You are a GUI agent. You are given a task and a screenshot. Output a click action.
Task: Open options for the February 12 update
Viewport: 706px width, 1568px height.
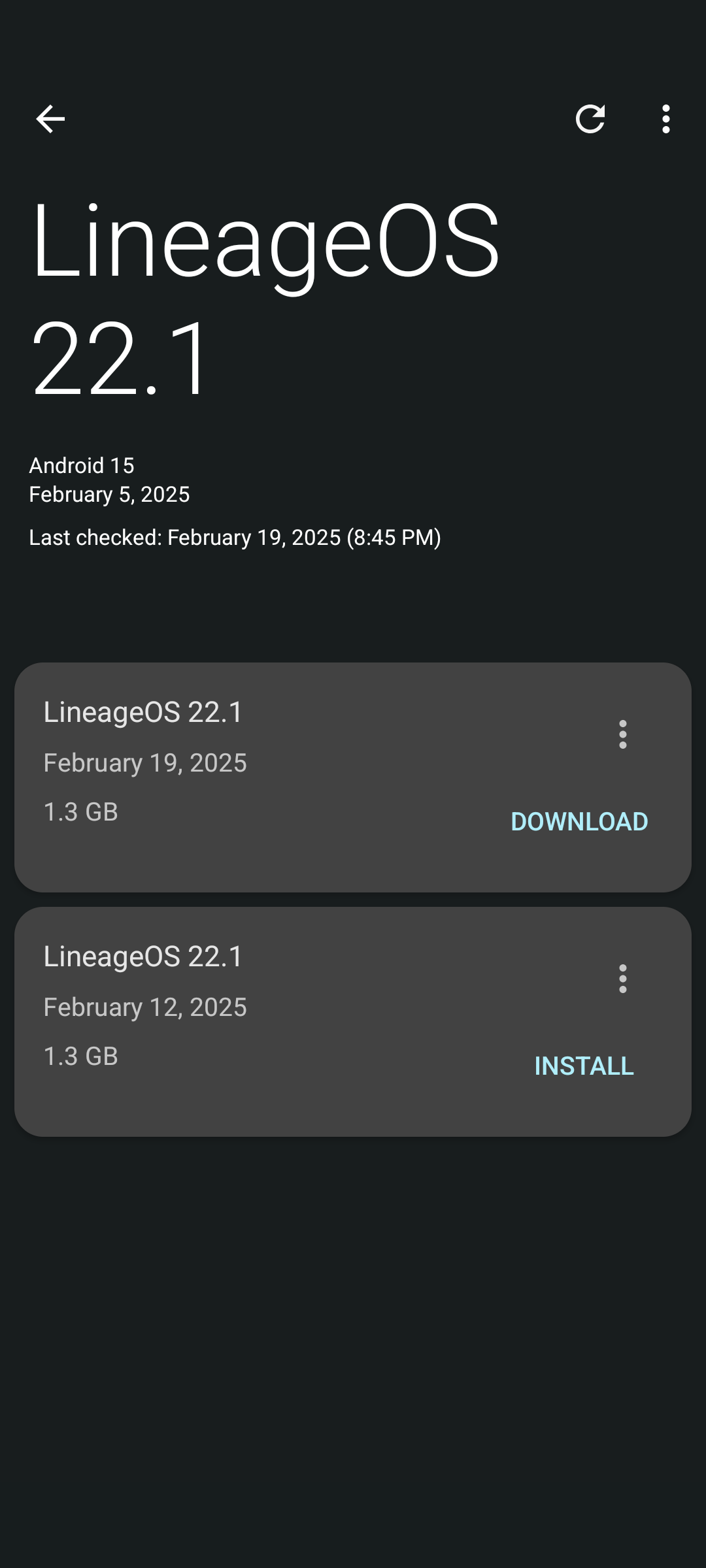[622, 979]
